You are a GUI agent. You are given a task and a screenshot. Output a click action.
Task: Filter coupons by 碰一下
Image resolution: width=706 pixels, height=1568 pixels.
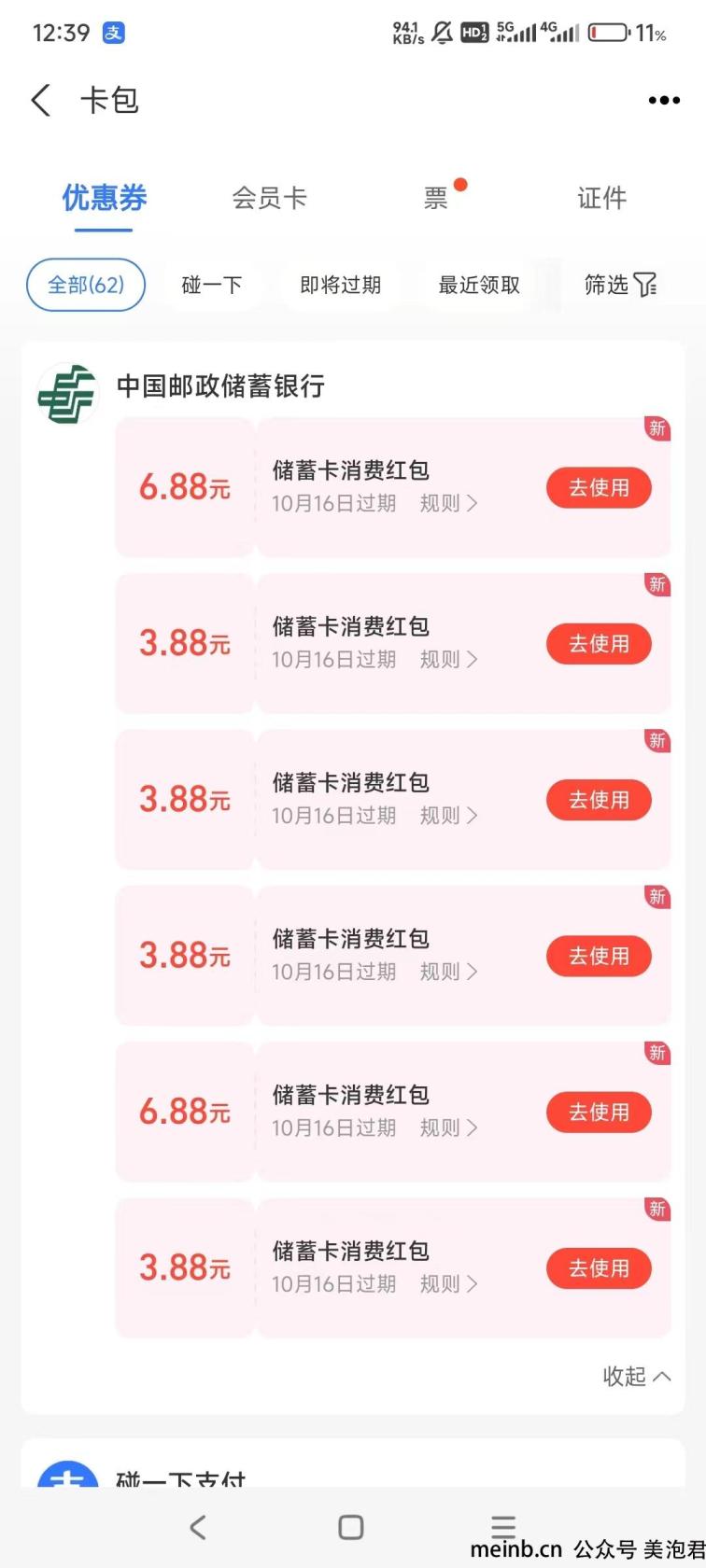(212, 285)
